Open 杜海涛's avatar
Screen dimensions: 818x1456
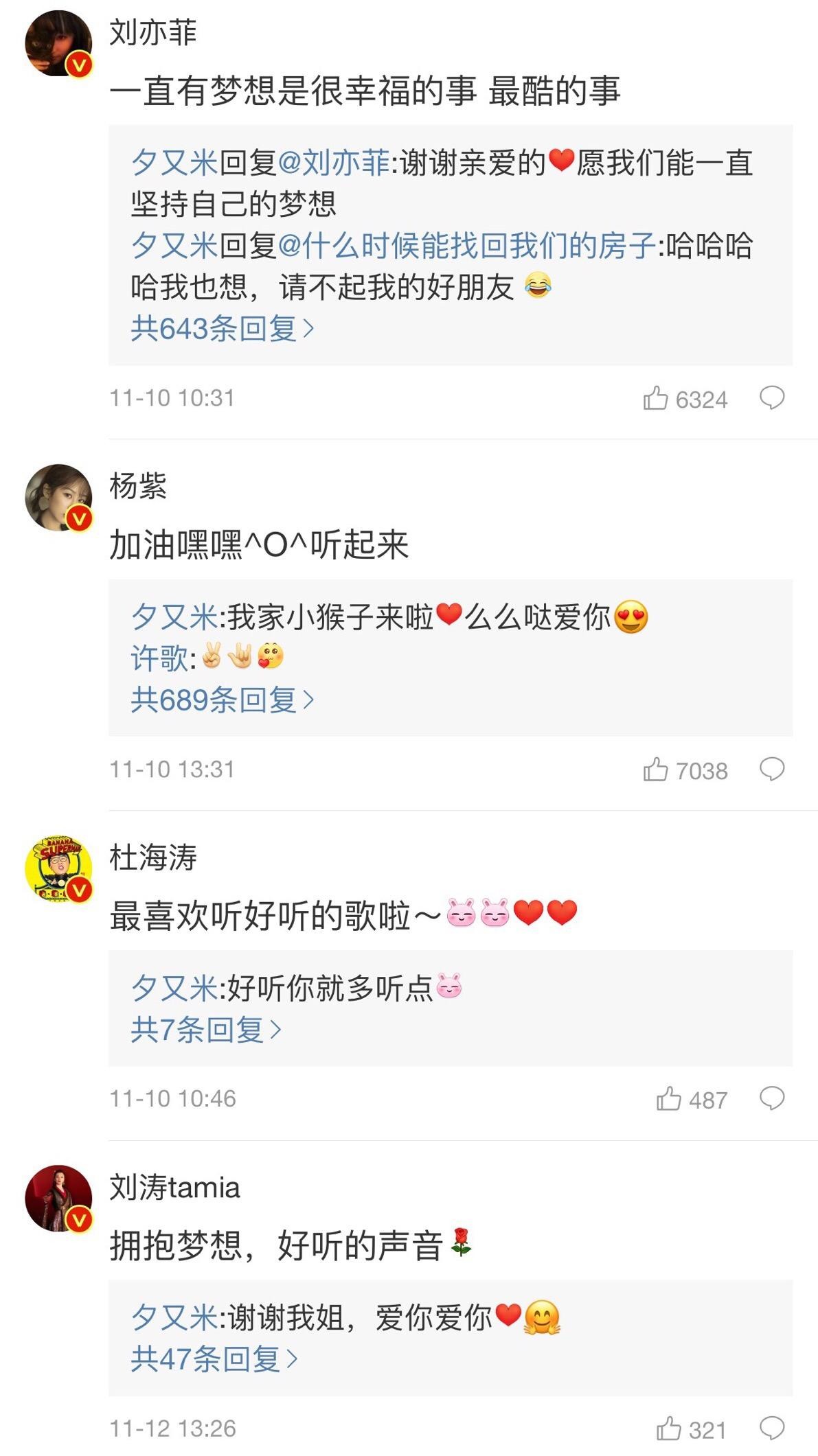58,868
